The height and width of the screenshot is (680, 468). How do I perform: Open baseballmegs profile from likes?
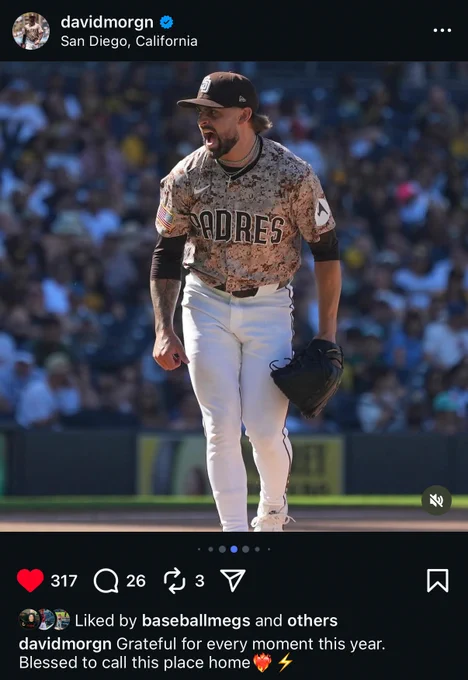(x=196, y=621)
